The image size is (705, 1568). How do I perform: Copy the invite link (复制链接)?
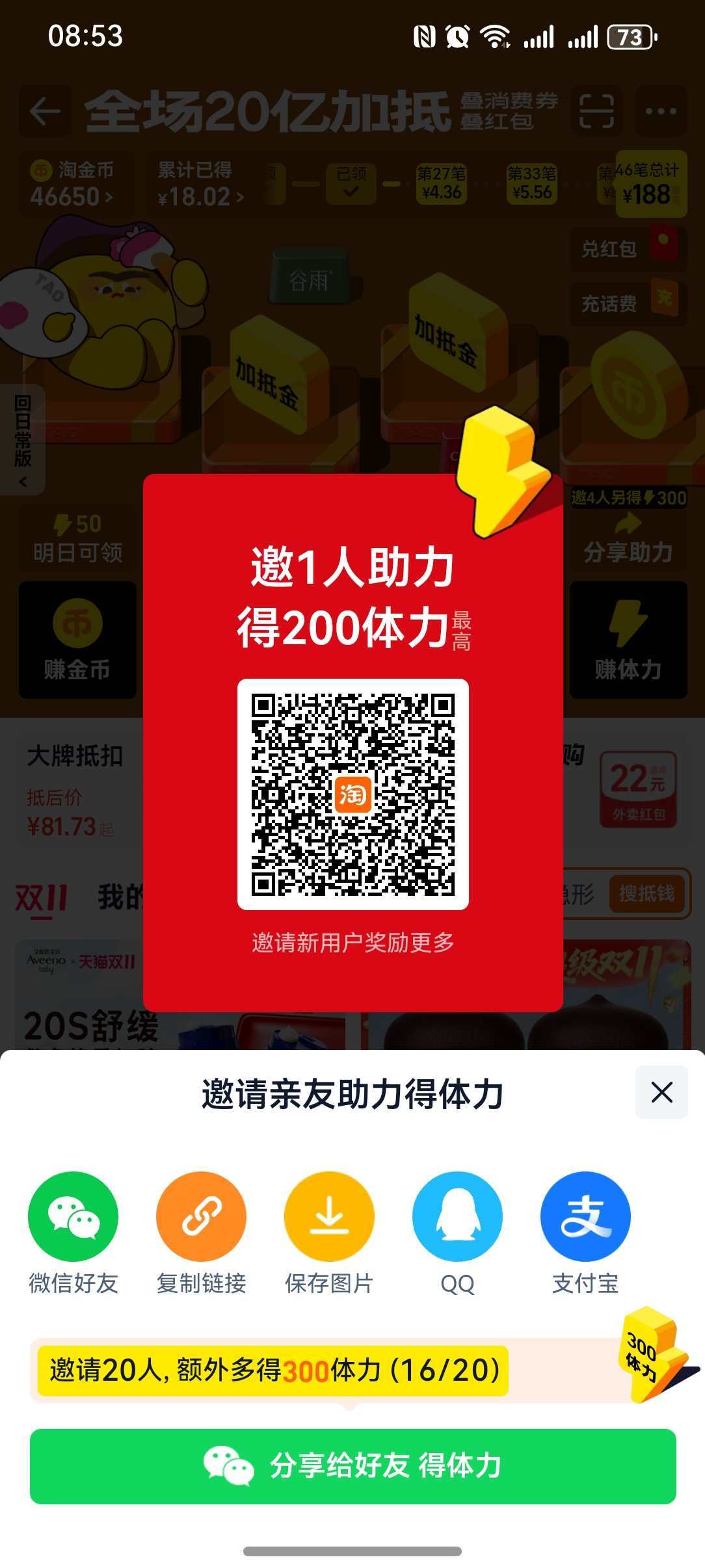point(201,1216)
